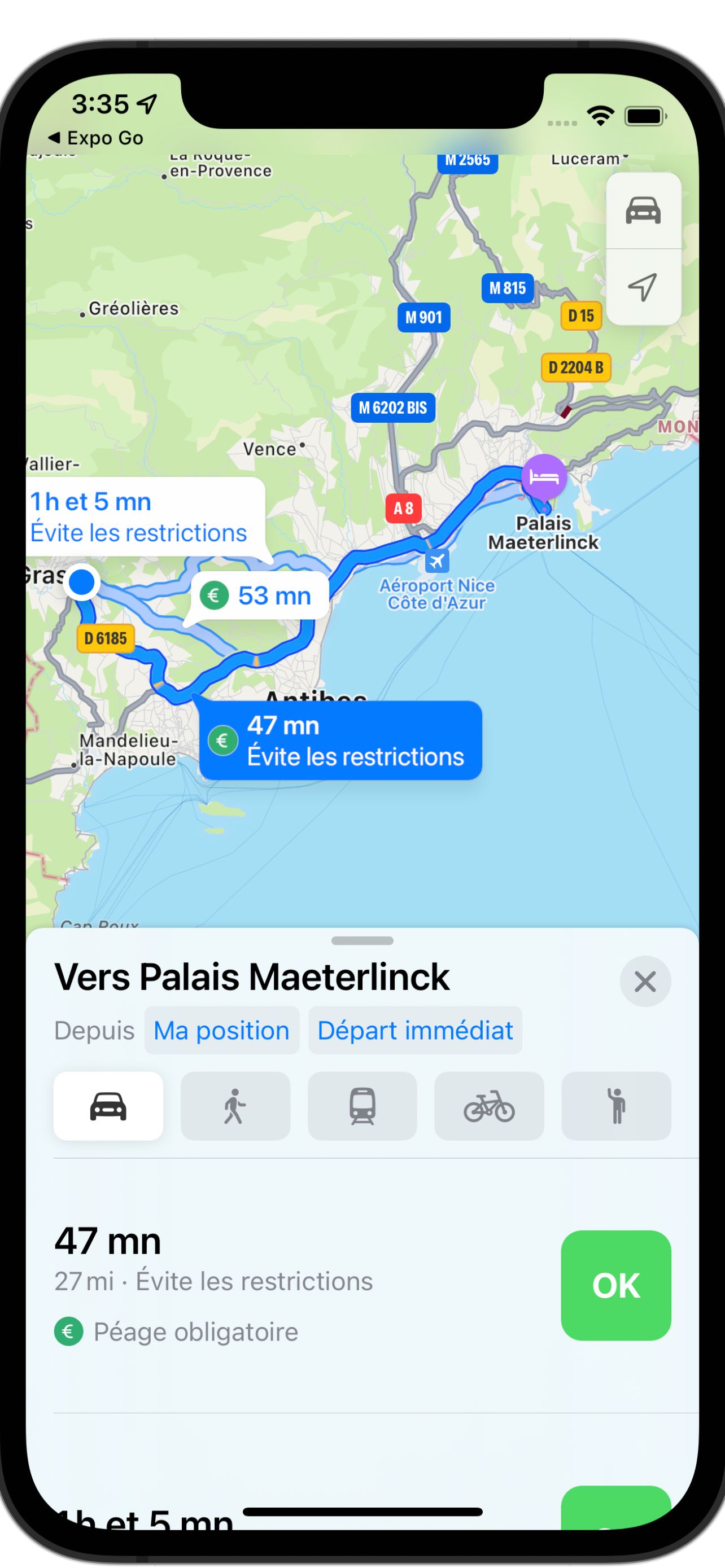Viewport: 725px width, 1568px height.
Task: Tap the 47 mn route callout on map
Action: (341, 741)
